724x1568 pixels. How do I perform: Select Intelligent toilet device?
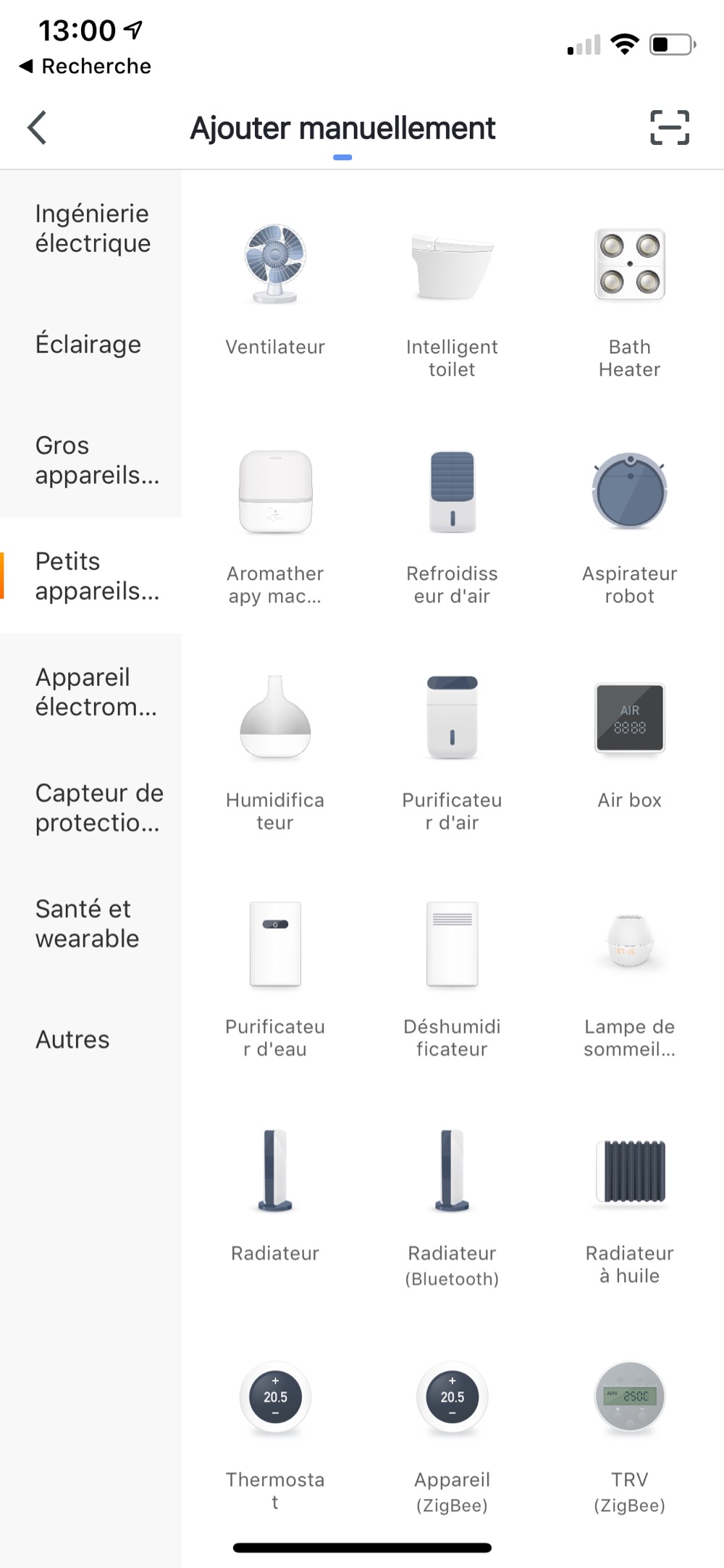click(x=452, y=297)
